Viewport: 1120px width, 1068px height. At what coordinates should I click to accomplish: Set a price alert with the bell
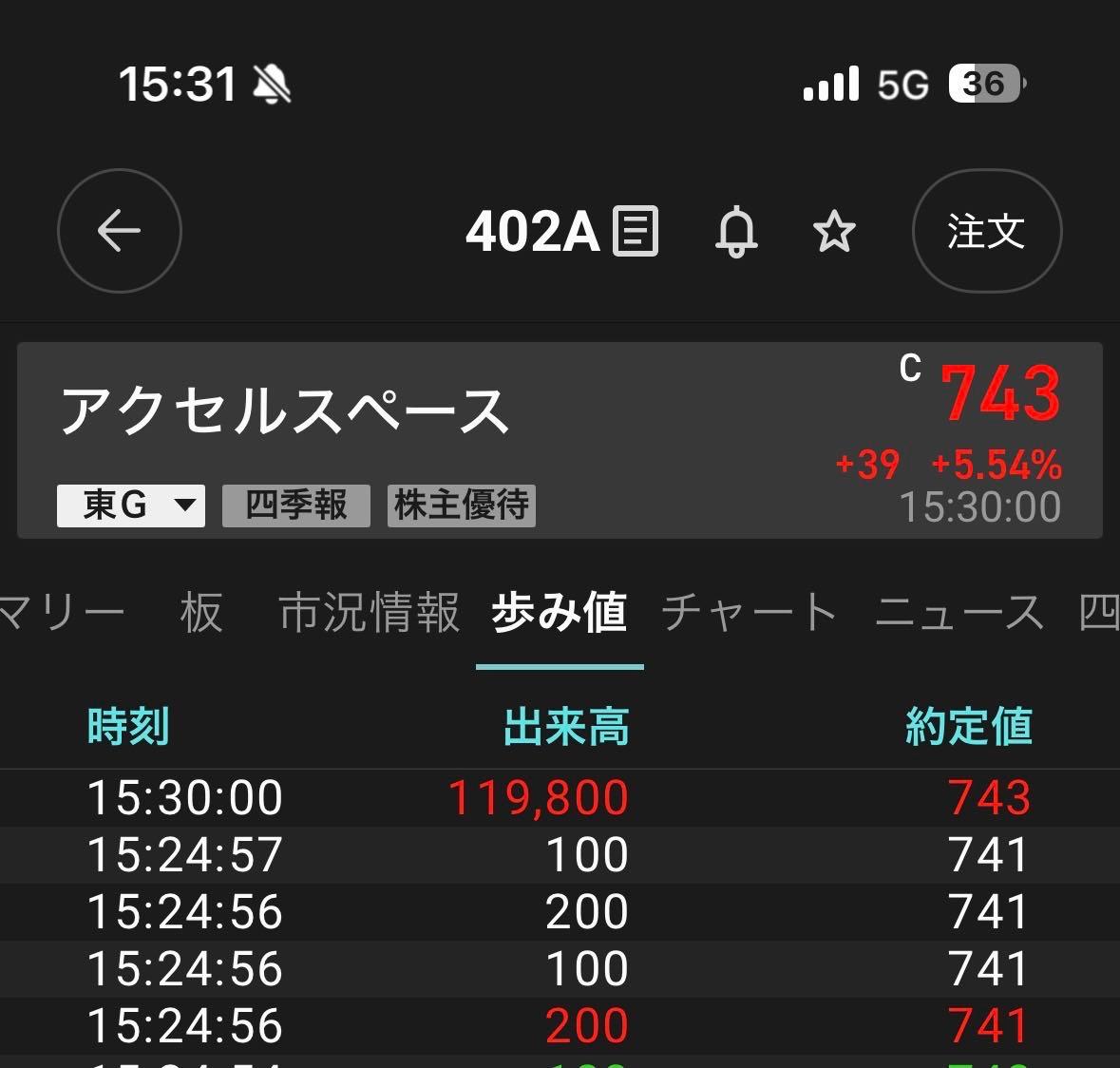pos(736,231)
